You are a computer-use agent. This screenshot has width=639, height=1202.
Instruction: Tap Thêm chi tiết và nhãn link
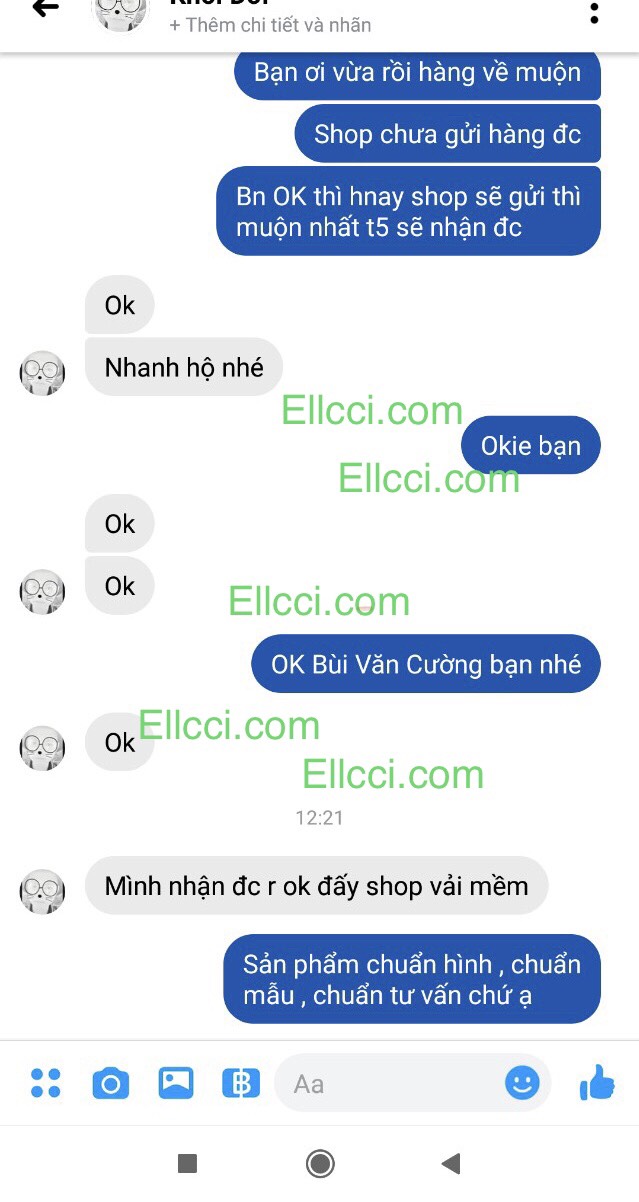(x=270, y=25)
